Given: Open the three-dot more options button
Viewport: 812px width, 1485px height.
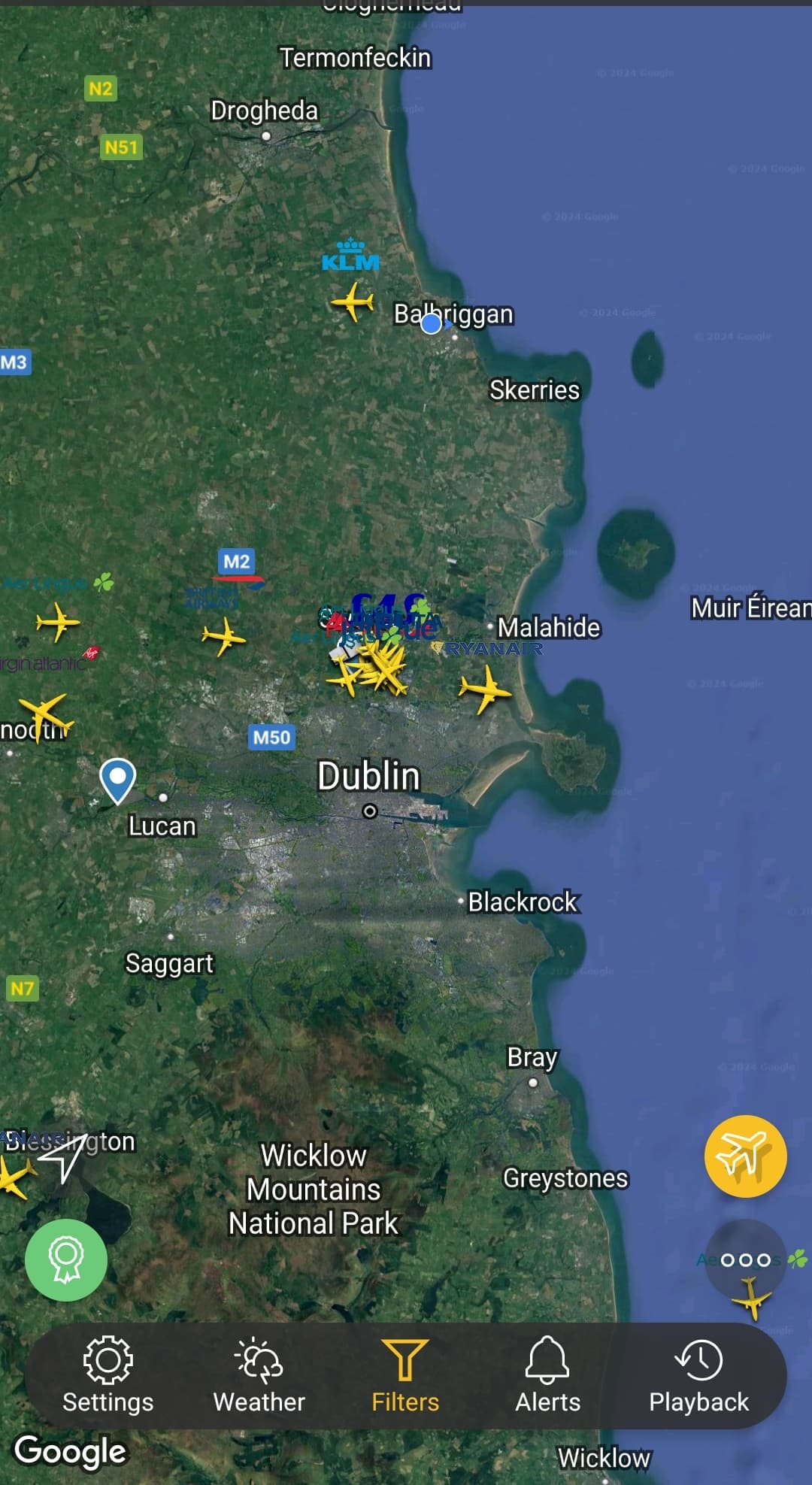Looking at the screenshot, I should (745, 1259).
